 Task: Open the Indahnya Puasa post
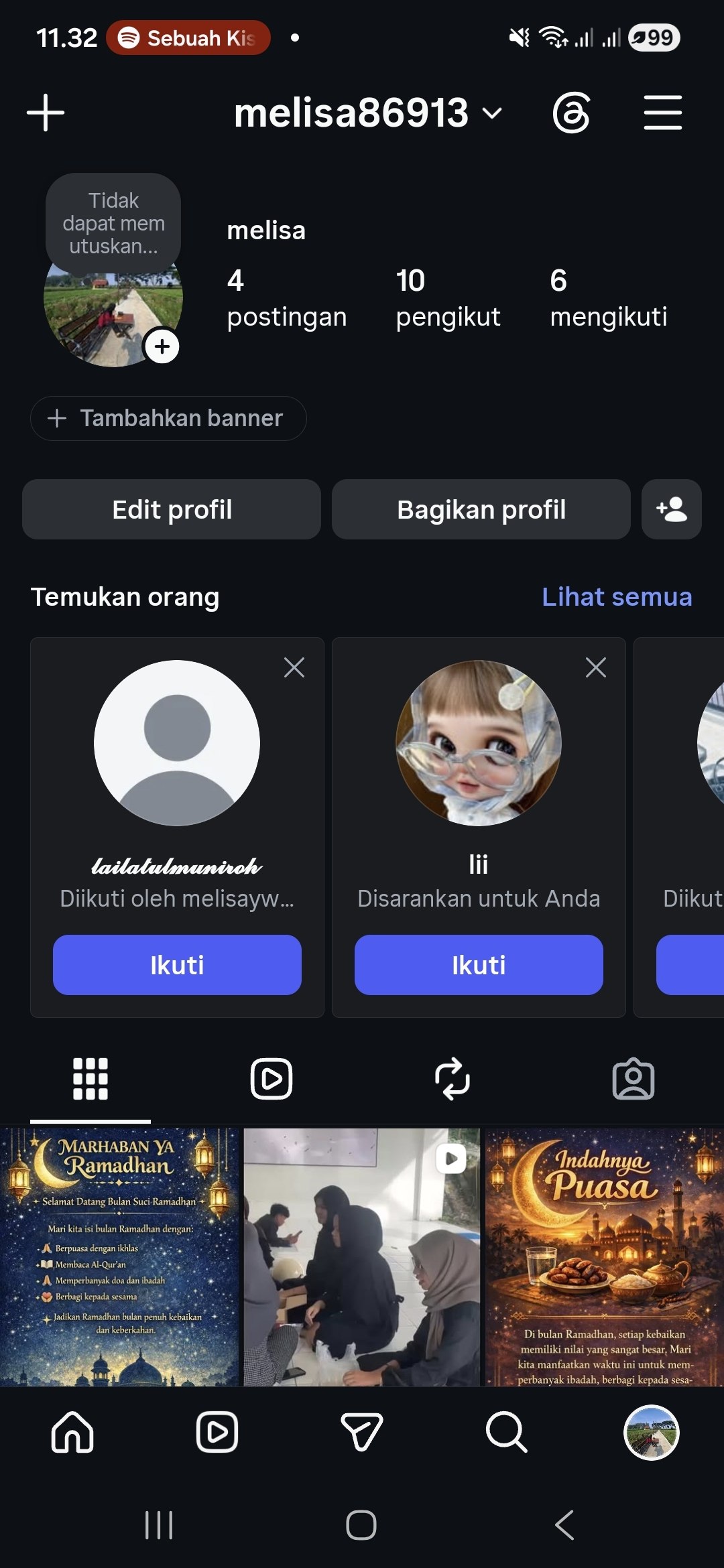pos(605,1257)
